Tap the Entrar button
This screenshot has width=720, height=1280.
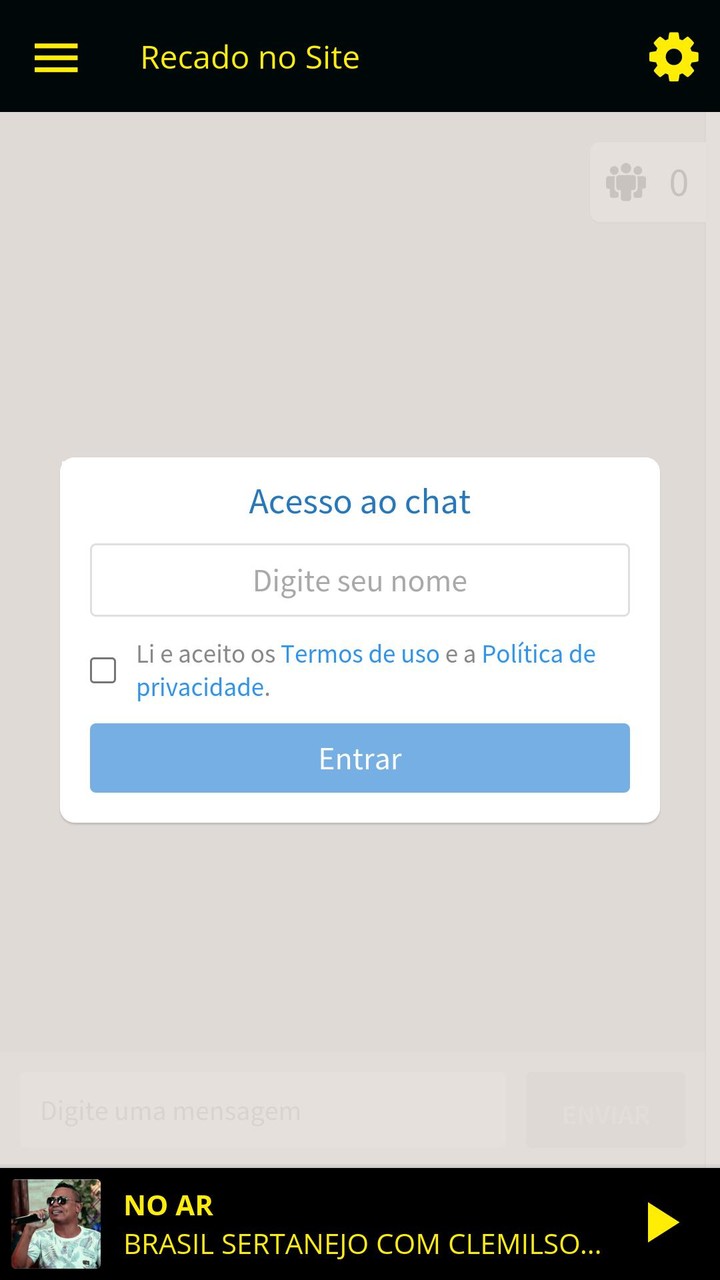click(x=360, y=759)
